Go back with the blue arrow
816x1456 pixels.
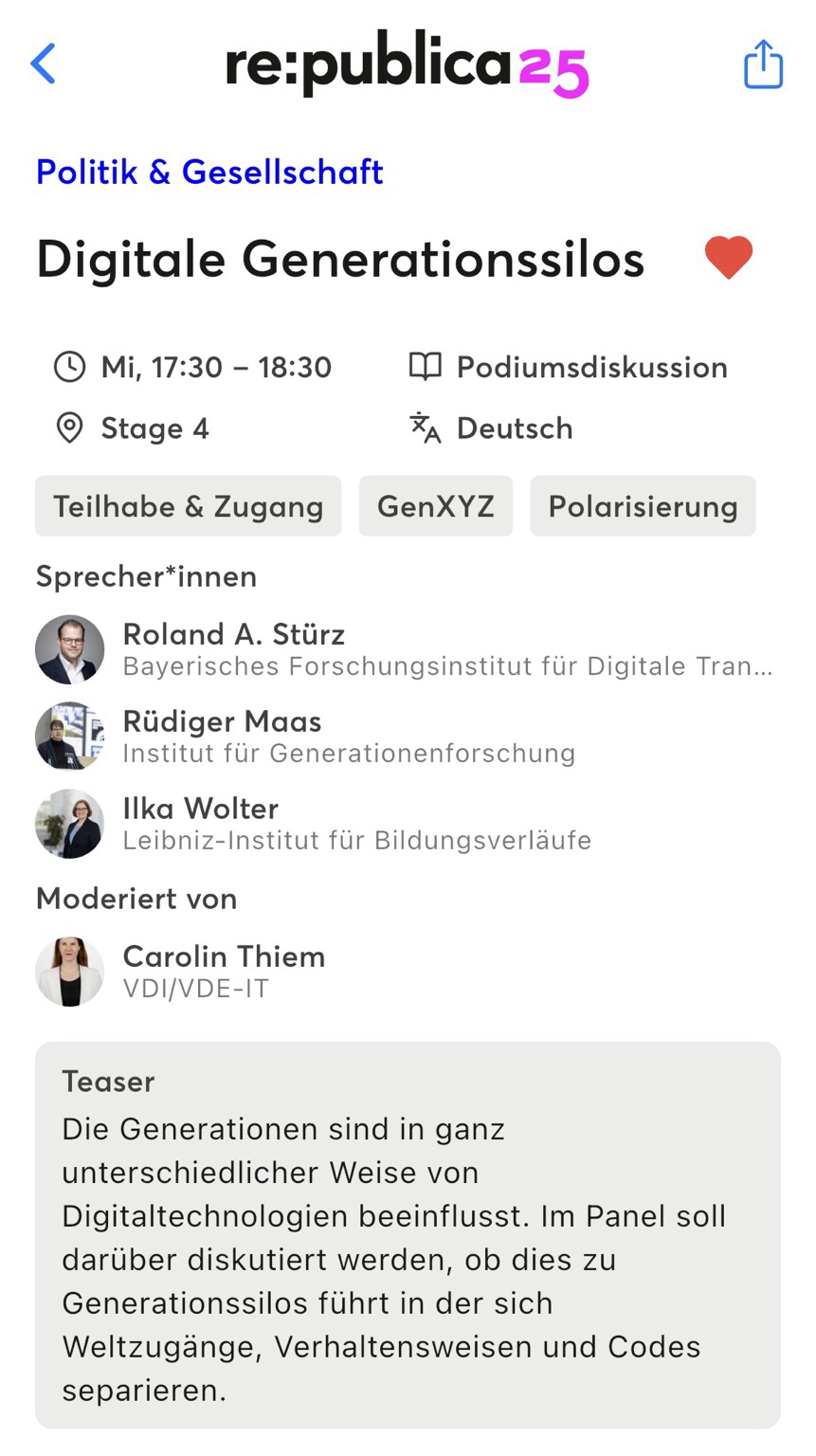click(x=44, y=64)
